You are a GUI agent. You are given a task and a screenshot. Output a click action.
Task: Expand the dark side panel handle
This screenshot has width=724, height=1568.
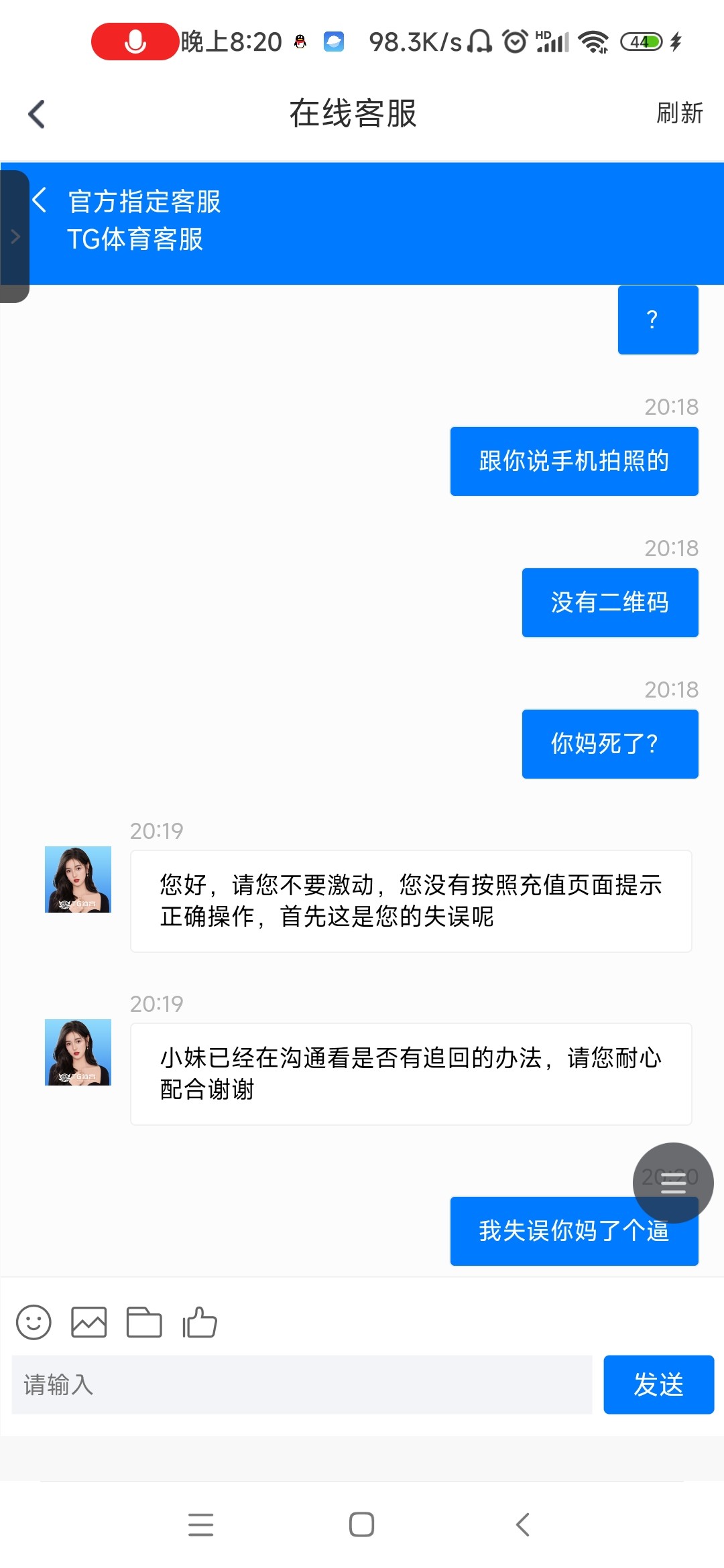point(15,236)
